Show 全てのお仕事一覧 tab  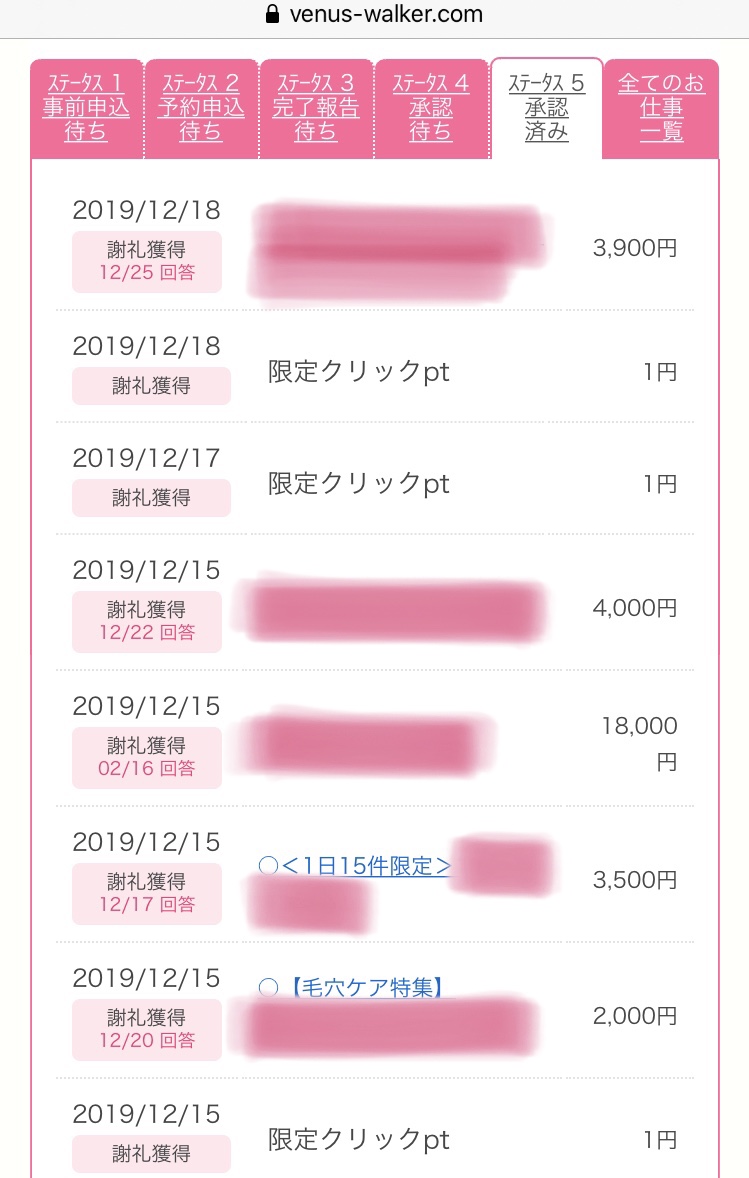click(x=661, y=108)
